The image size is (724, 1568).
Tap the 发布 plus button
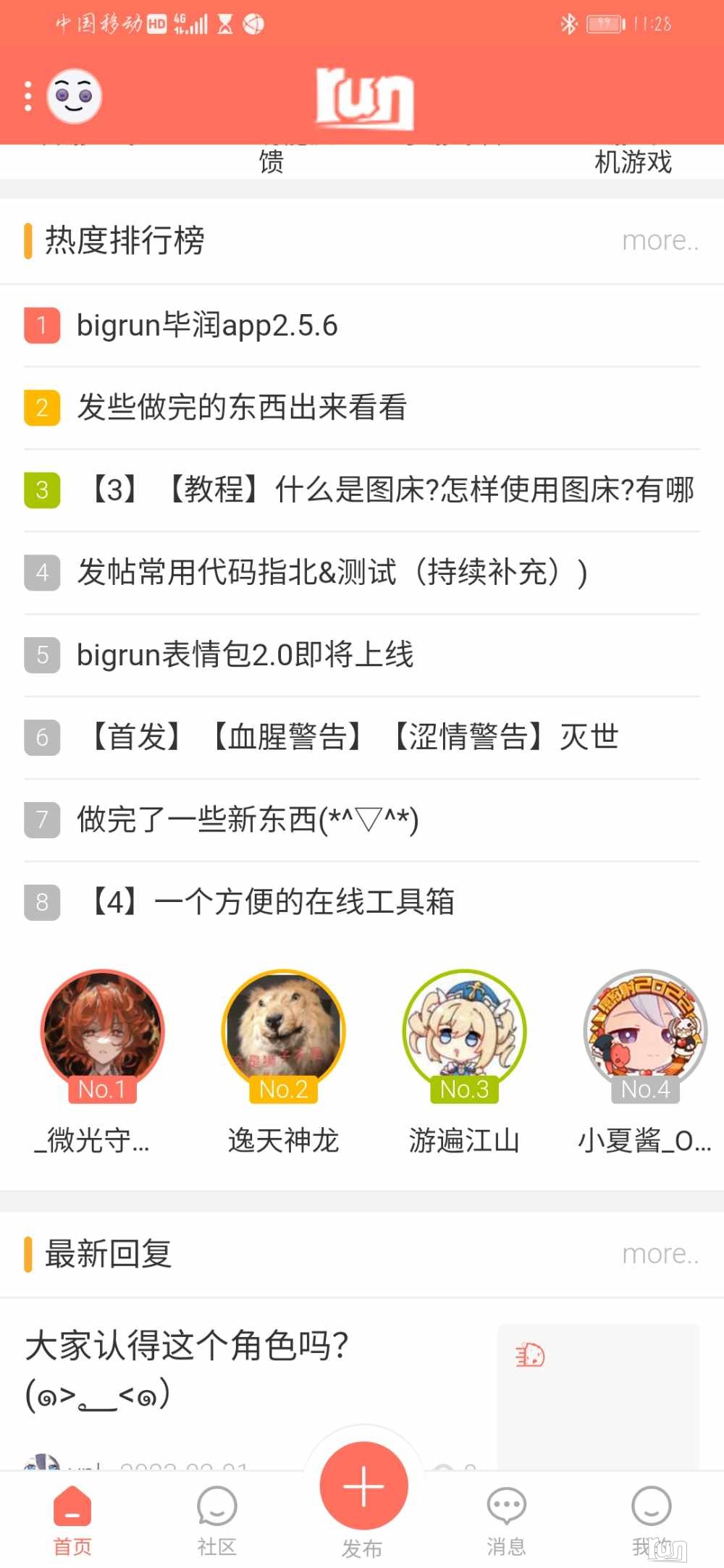coord(363,1486)
